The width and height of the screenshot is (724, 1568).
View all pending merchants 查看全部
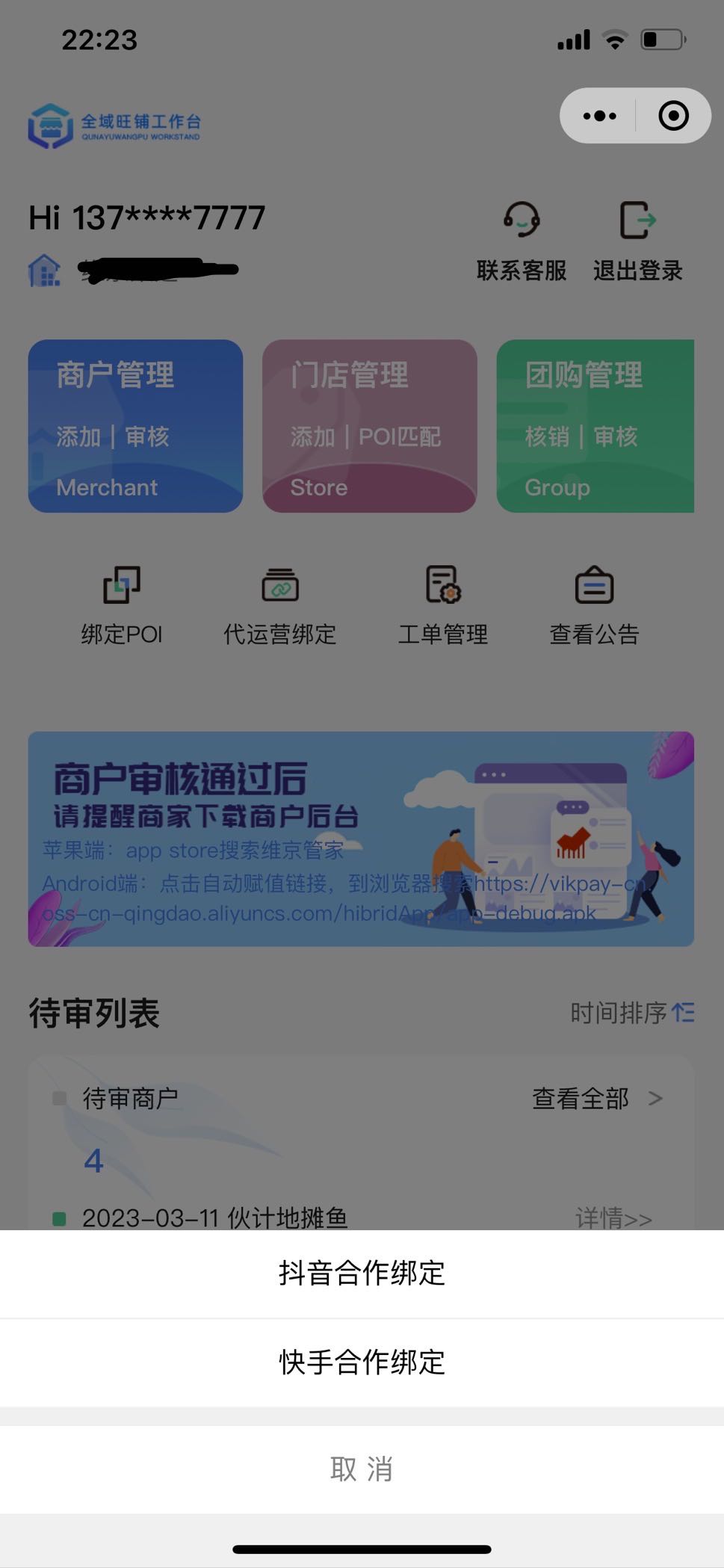click(x=596, y=1099)
